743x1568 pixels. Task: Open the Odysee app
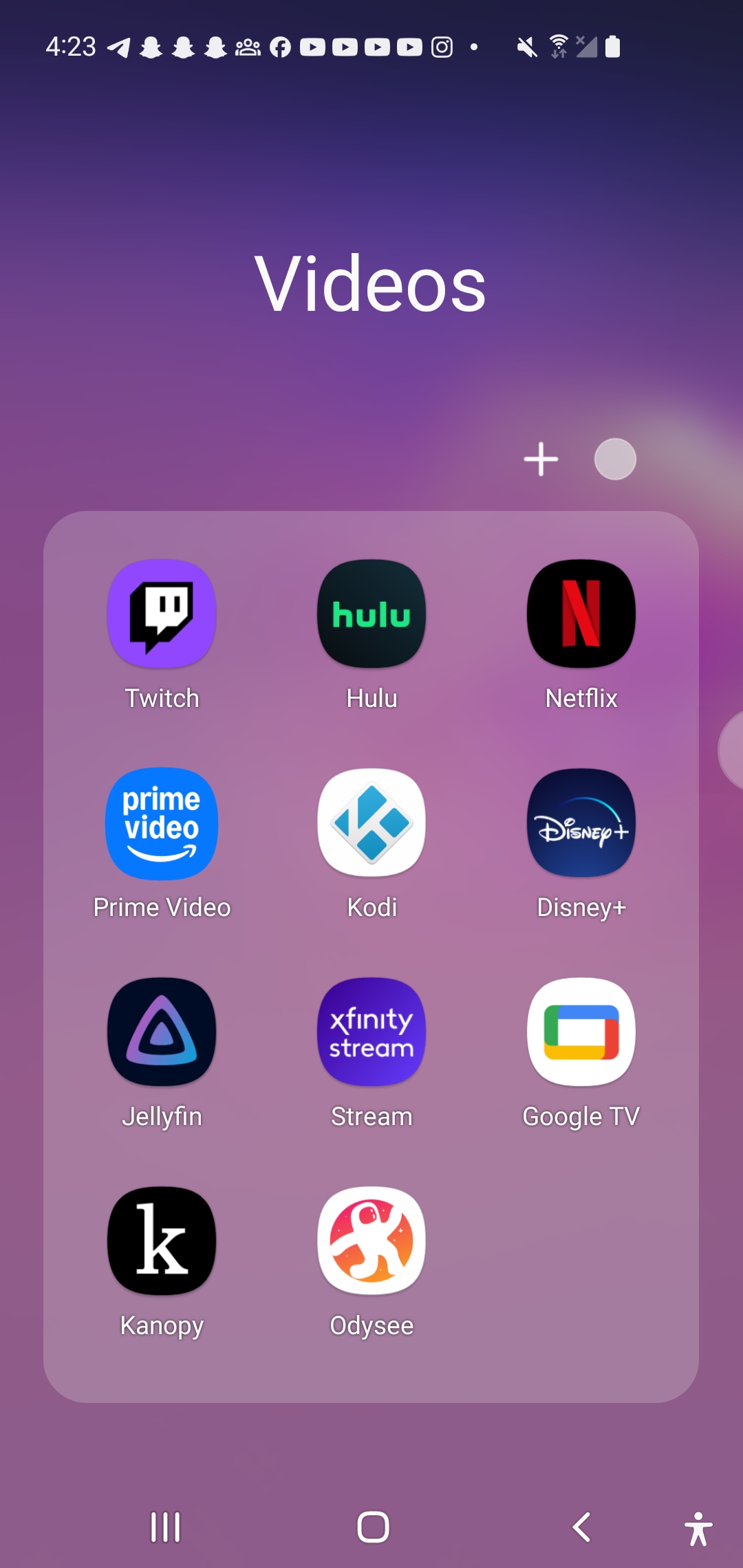tap(371, 1241)
